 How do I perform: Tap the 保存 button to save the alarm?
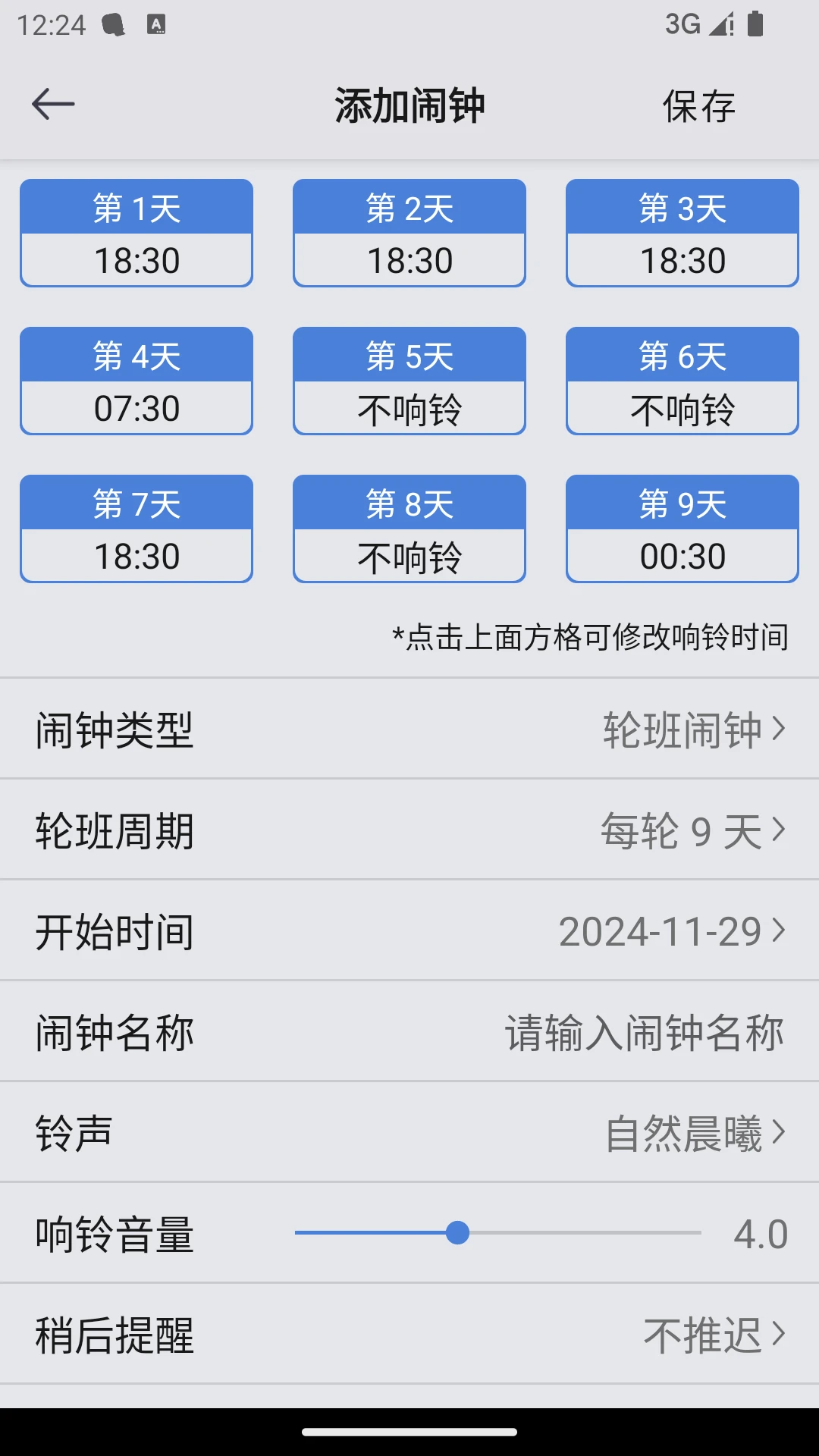(698, 106)
